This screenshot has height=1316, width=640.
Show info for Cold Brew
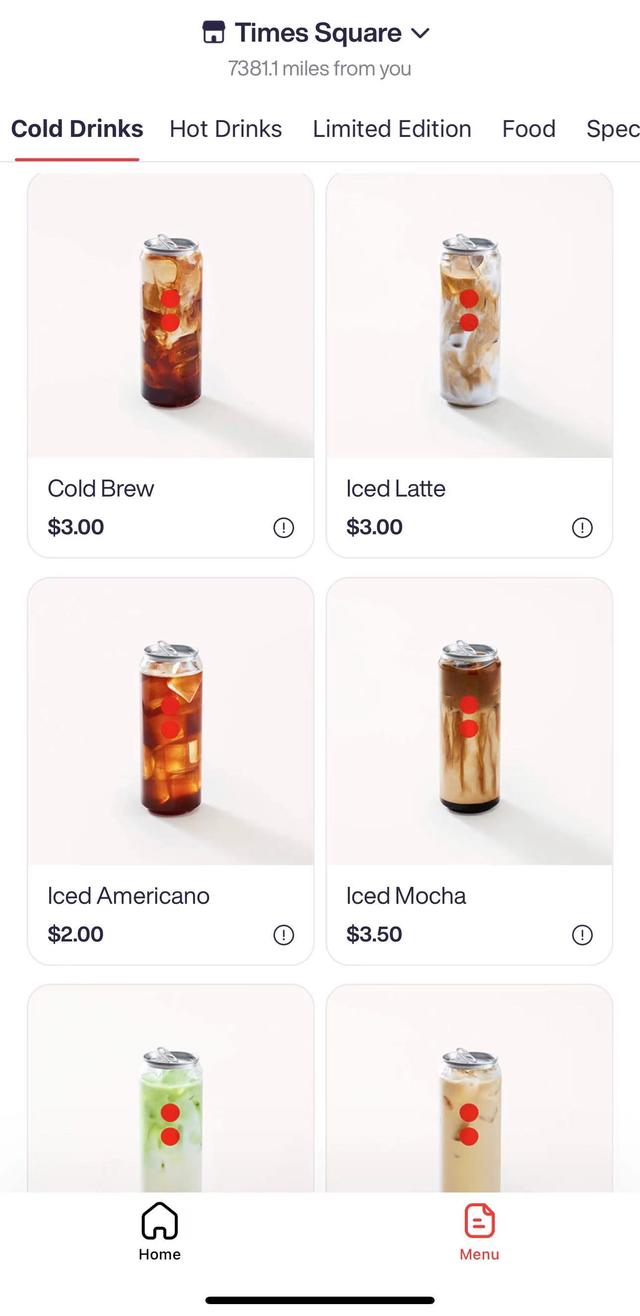pos(284,528)
